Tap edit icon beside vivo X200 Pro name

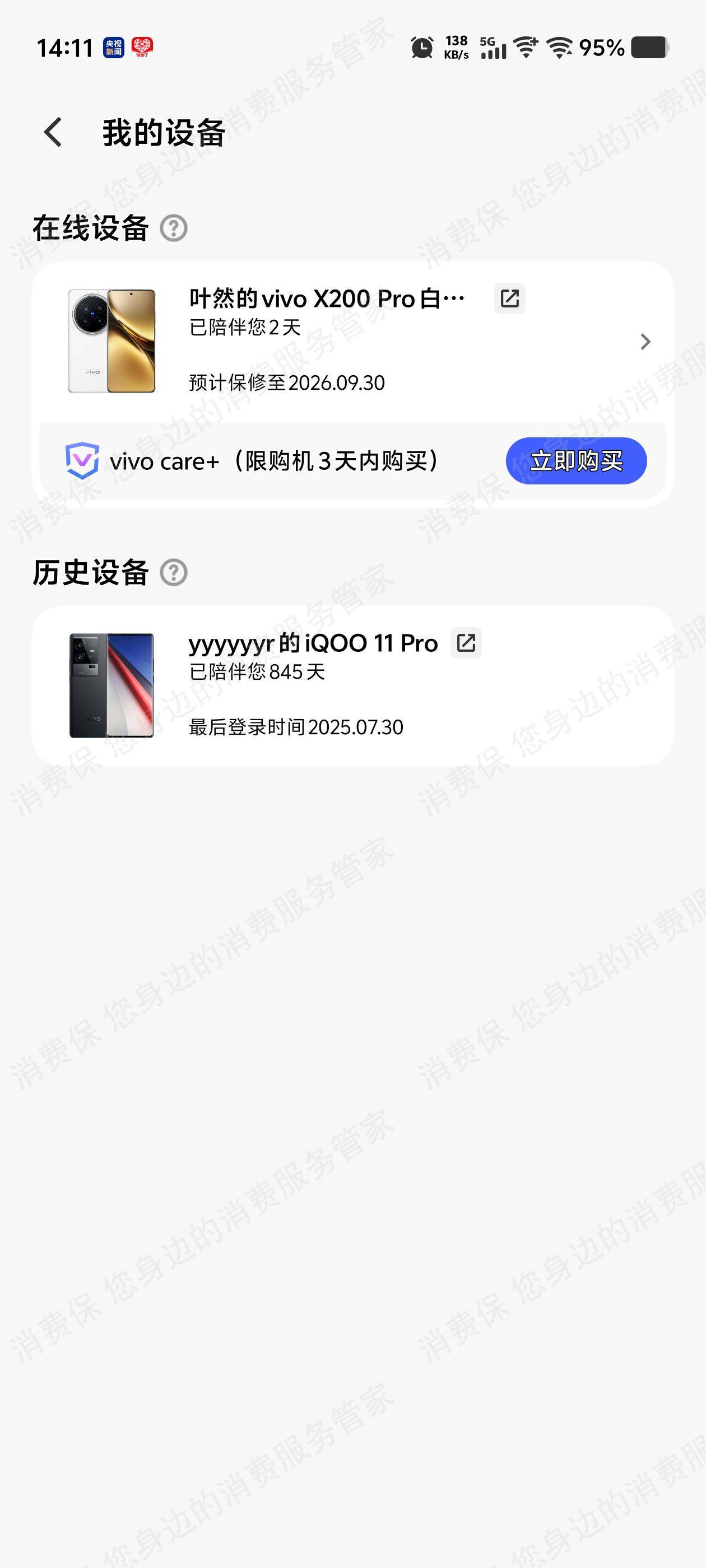tap(509, 299)
